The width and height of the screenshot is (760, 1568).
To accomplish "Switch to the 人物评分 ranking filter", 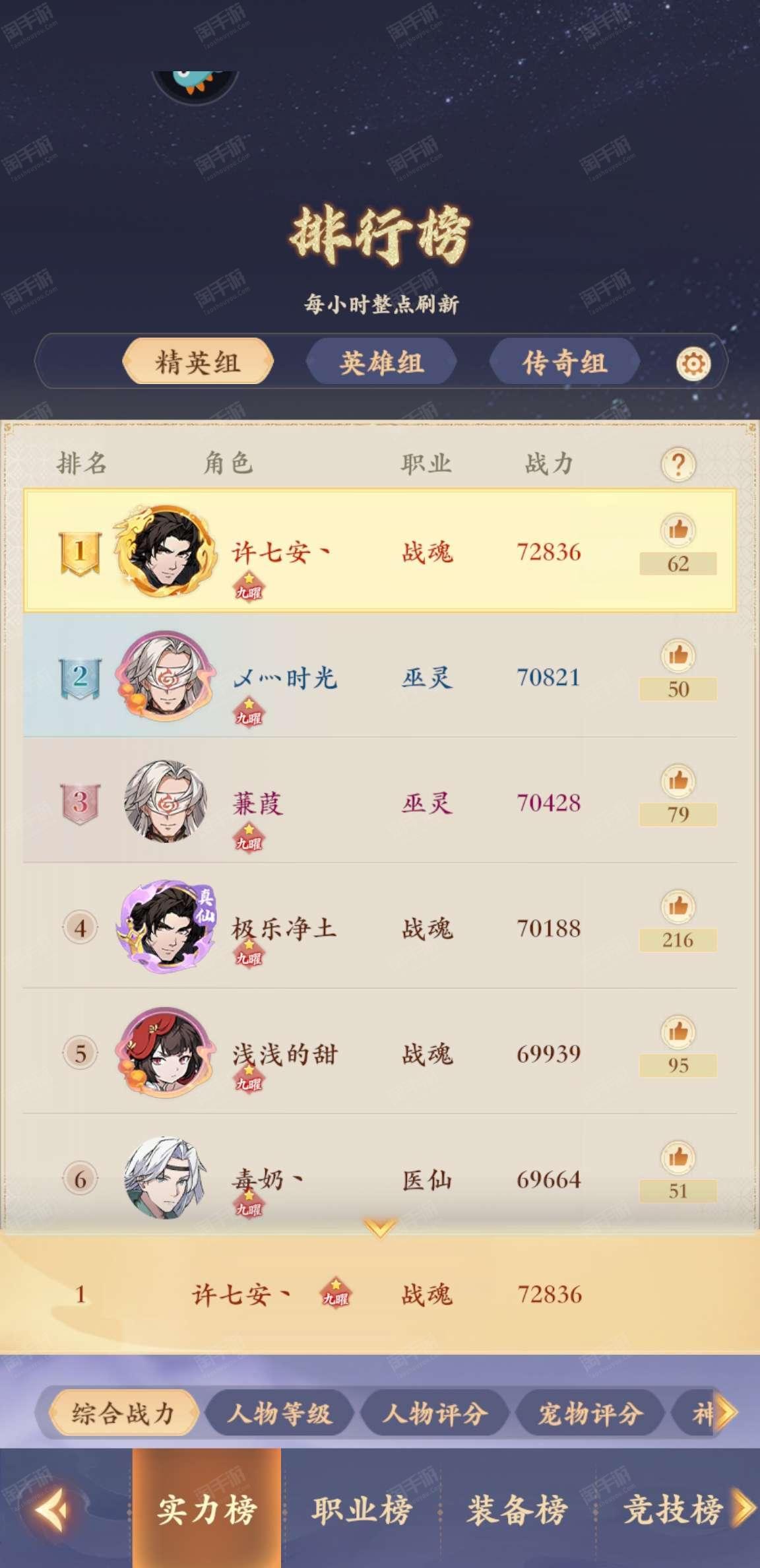I will [435, 1414].
